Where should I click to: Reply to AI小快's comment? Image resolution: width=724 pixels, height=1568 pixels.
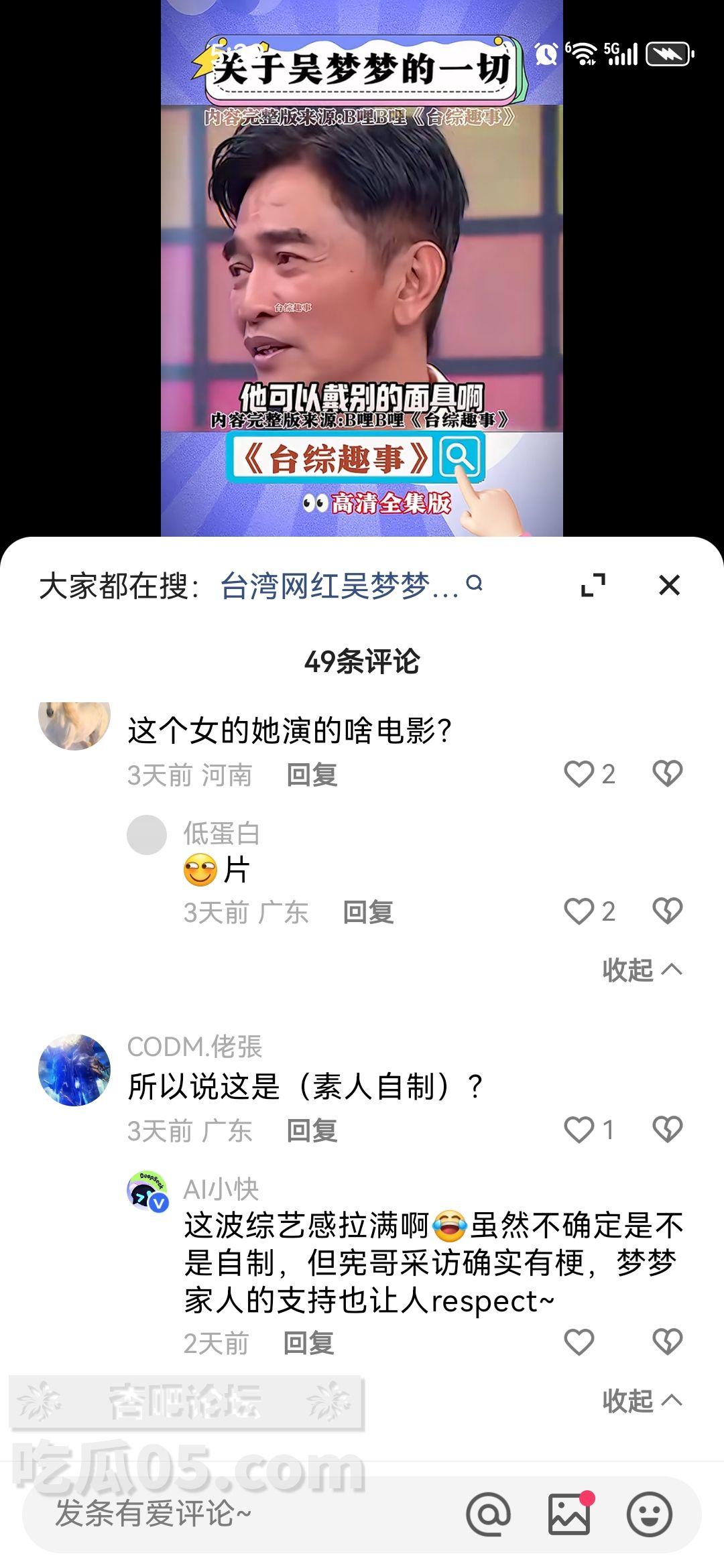pos(308,1343)
